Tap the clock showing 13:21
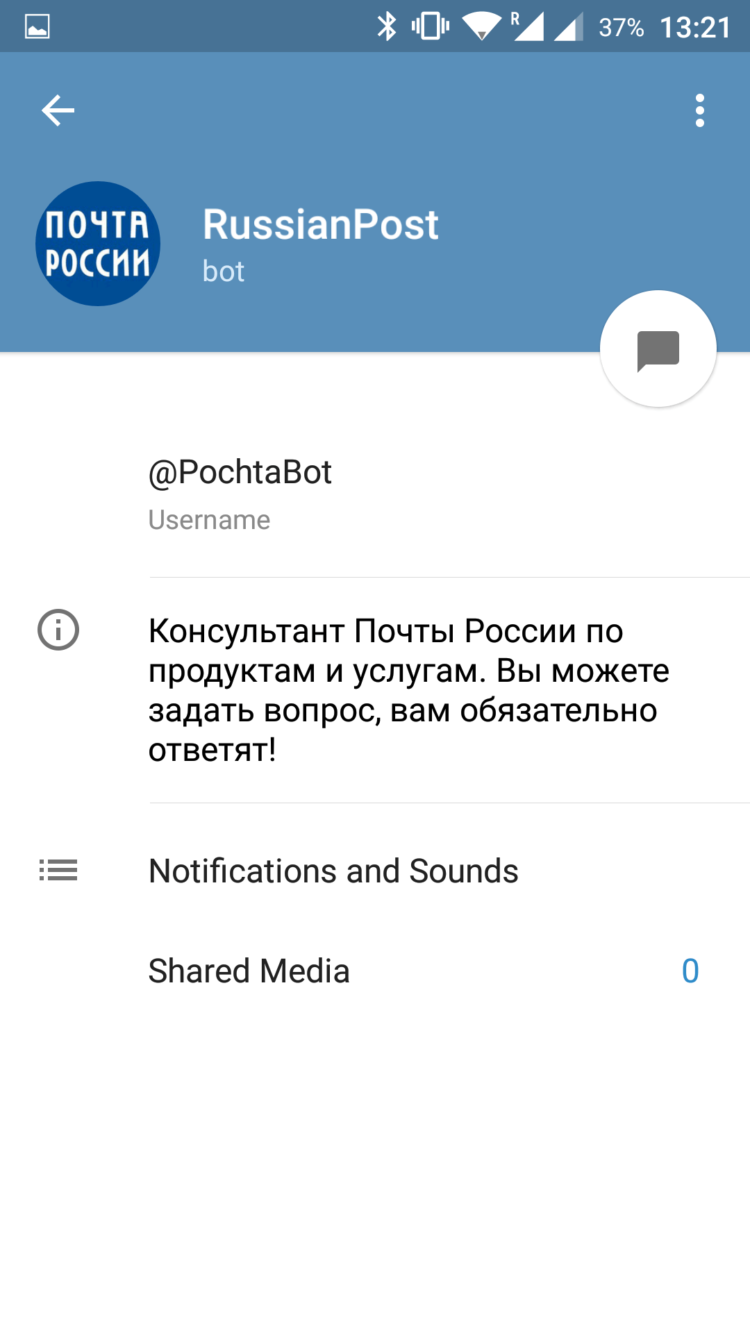Screen dimensions: 750x1333 [697, 24]
